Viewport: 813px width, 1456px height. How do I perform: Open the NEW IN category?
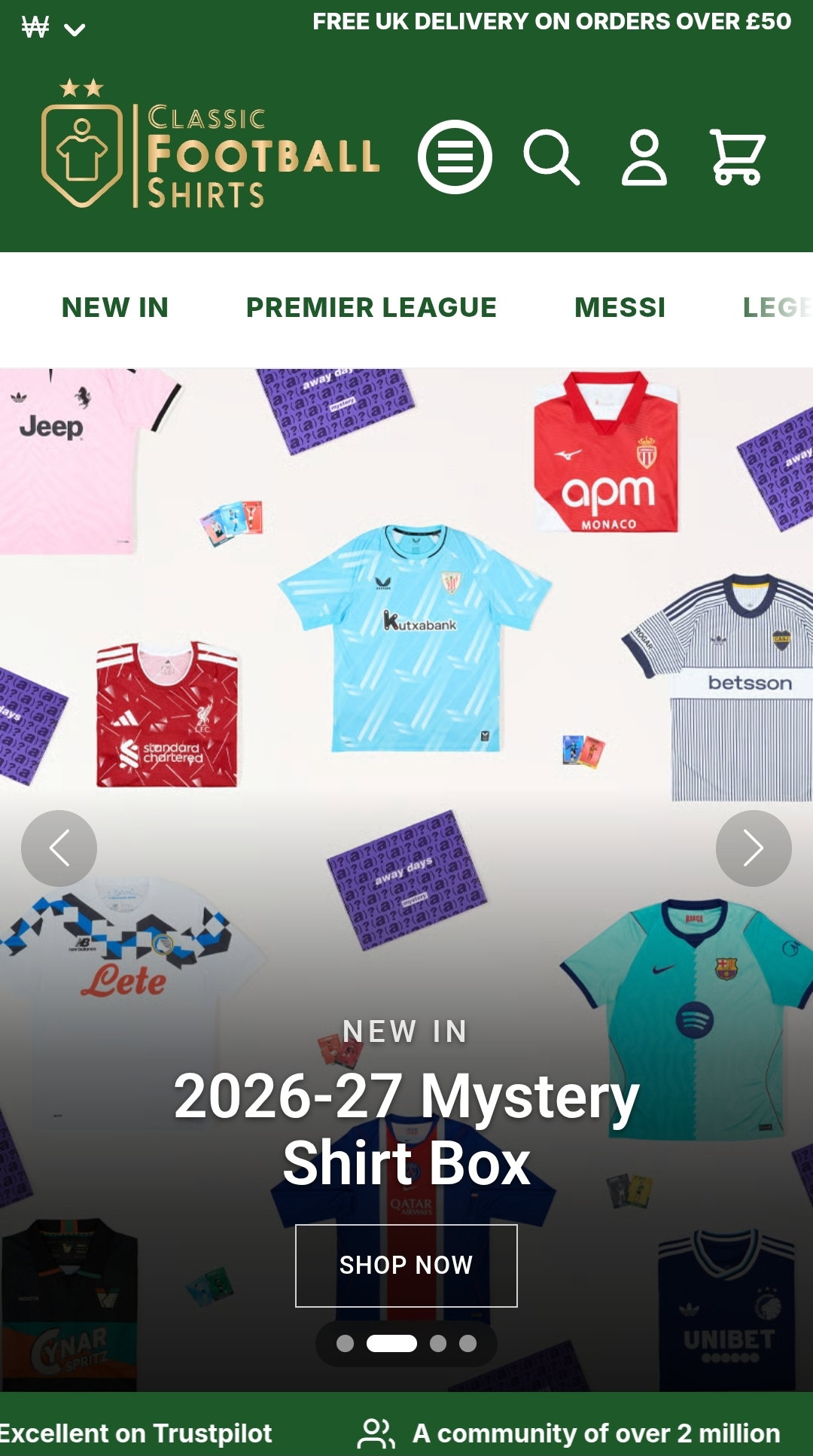(x=115, y=307)
